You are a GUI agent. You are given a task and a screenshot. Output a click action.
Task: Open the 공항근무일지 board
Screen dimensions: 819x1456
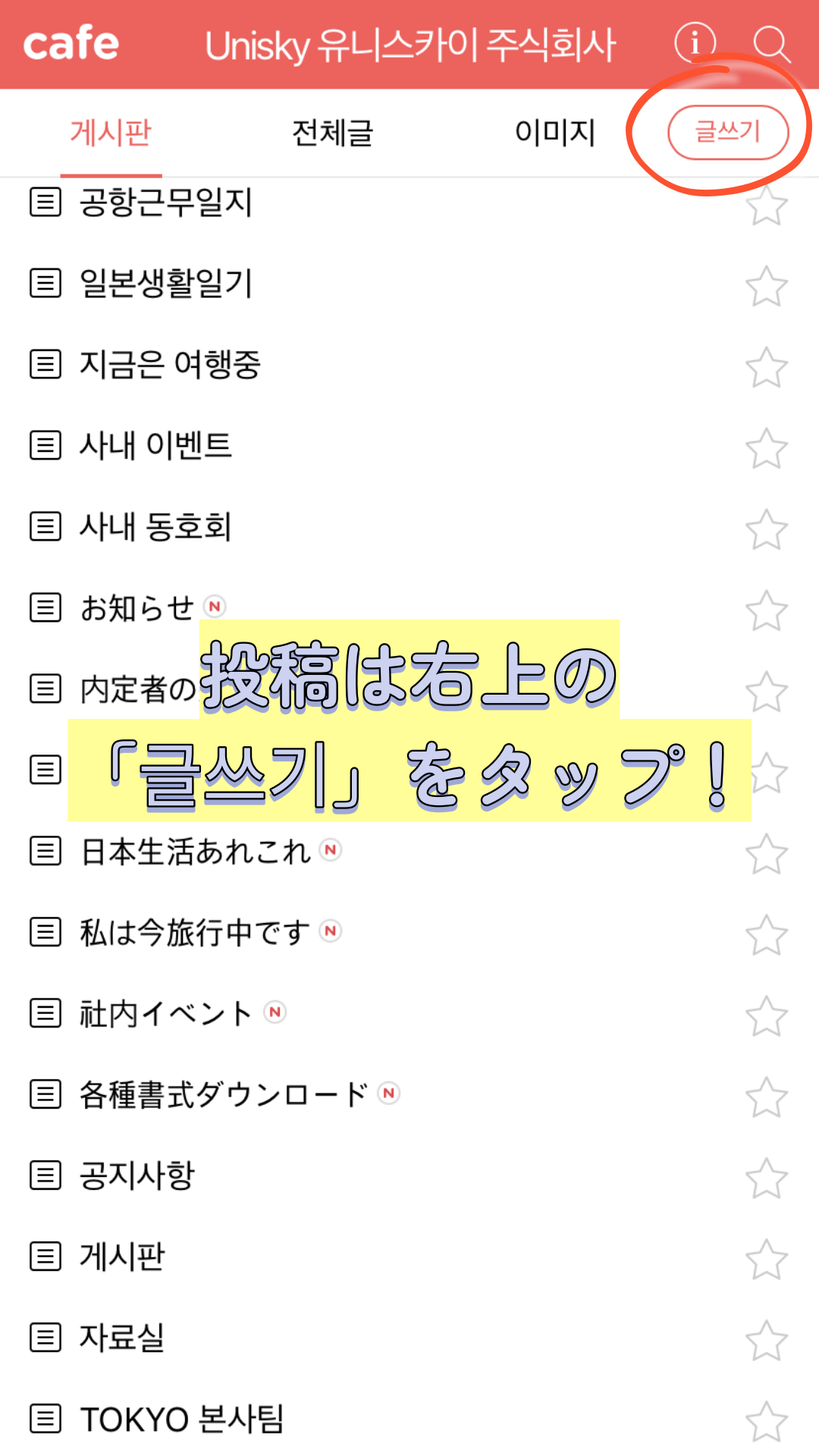pos(165,202)
